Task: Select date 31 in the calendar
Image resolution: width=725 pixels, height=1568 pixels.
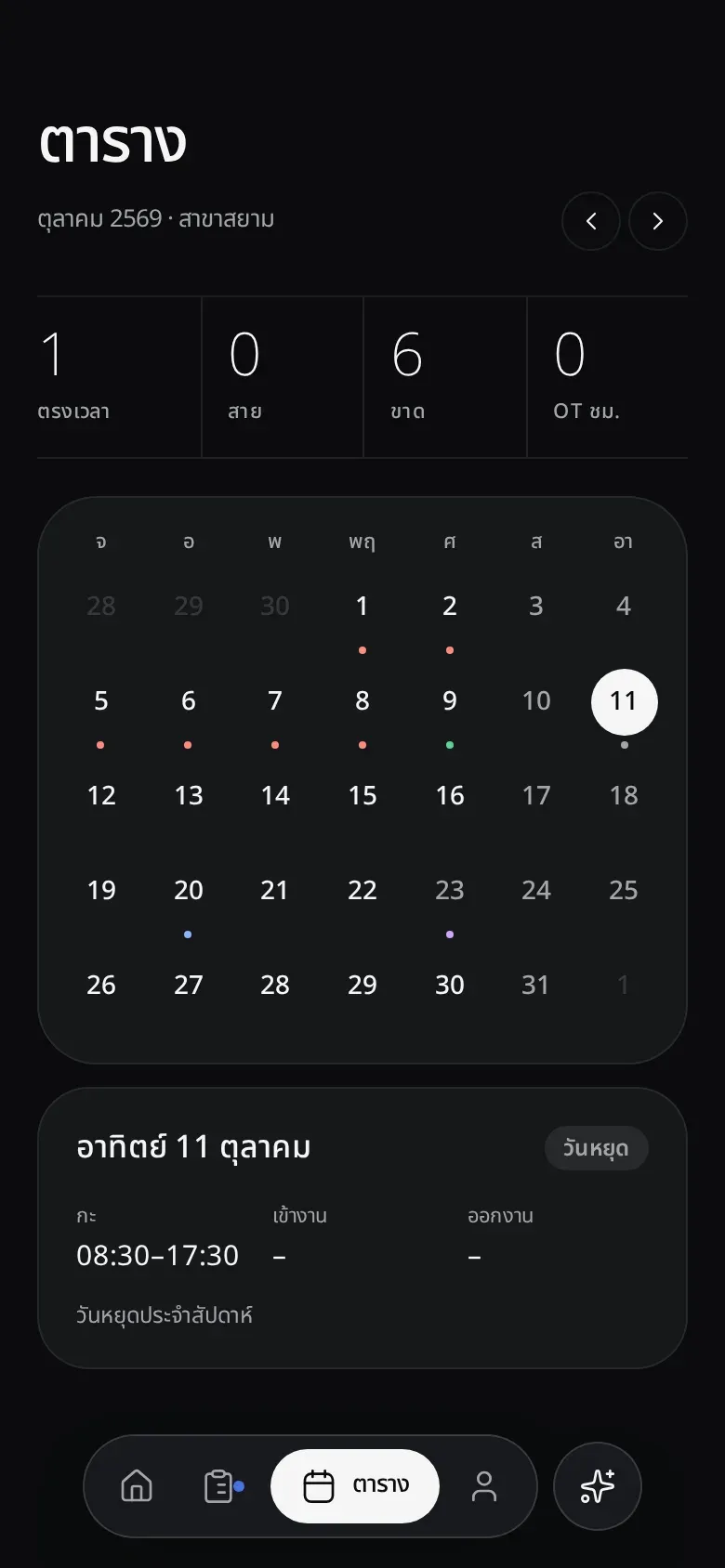Action: tap(536, 986)
